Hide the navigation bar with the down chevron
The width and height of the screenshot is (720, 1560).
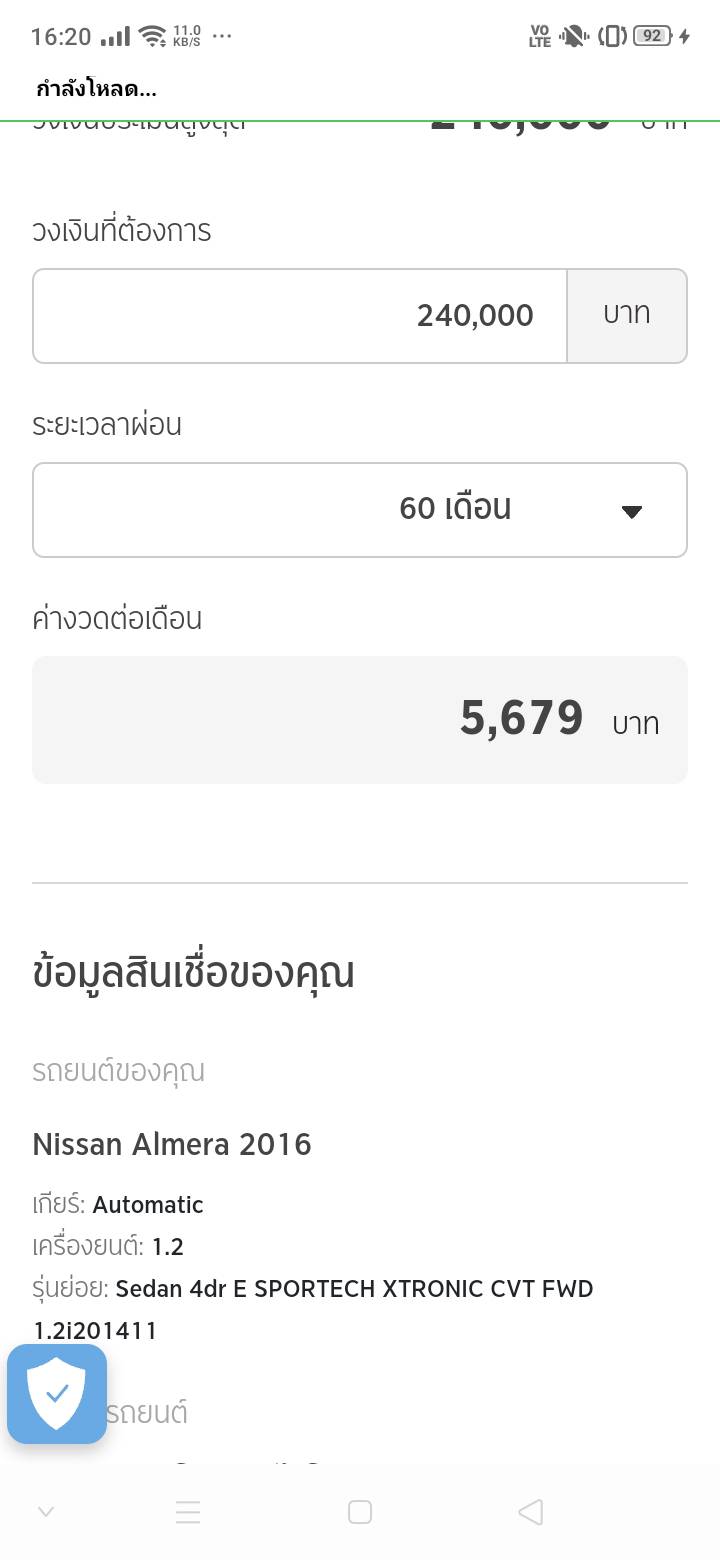tap(45, 1512)
